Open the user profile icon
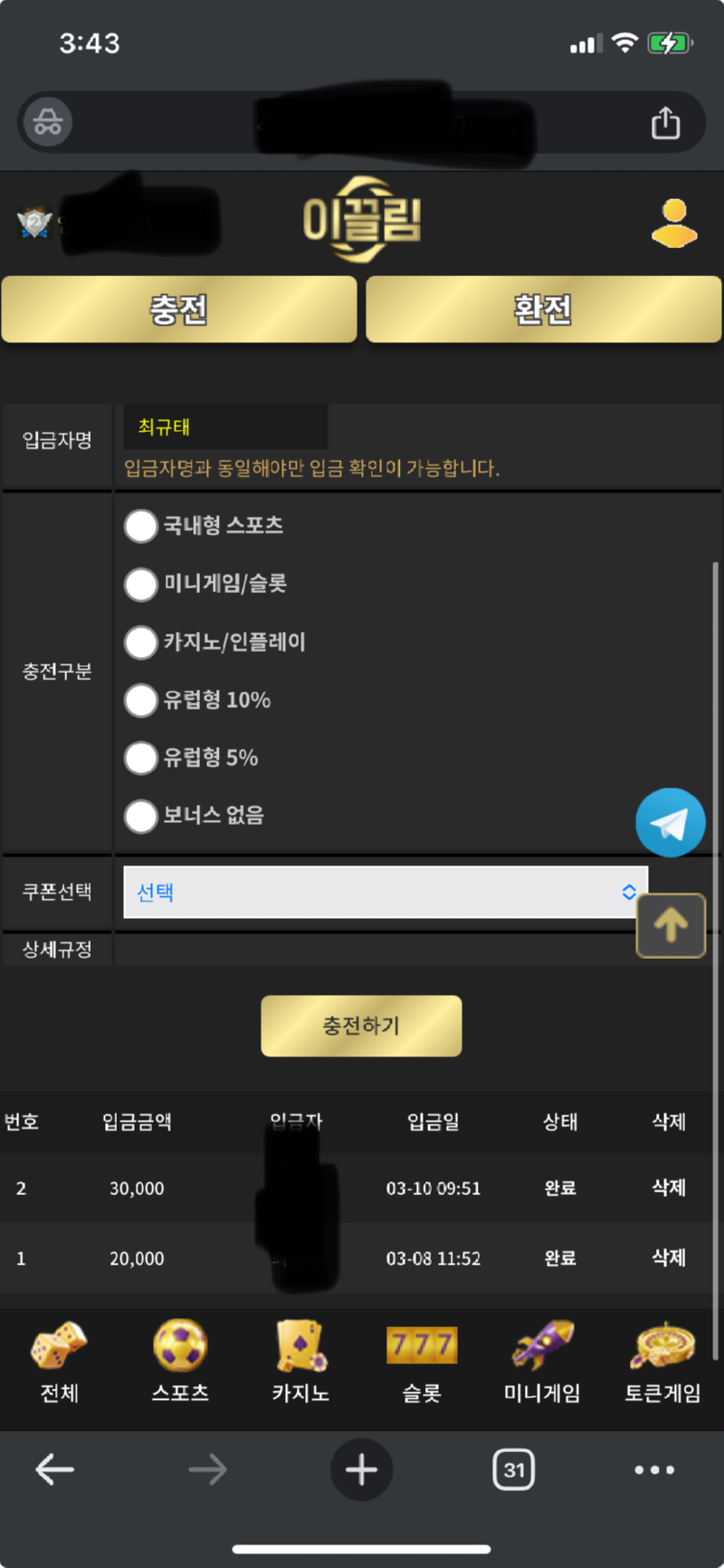This screenshot has width=724, height=1568. click(674, 223)
